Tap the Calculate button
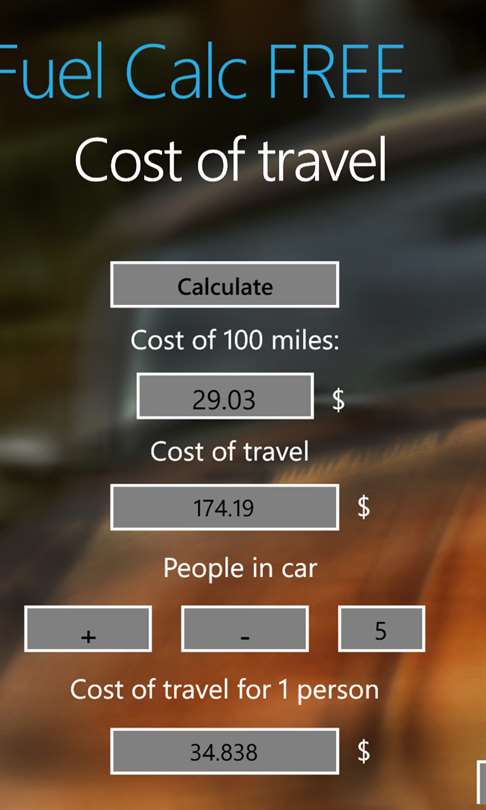Viewport: 486px width, 810px height. point(225,285)
